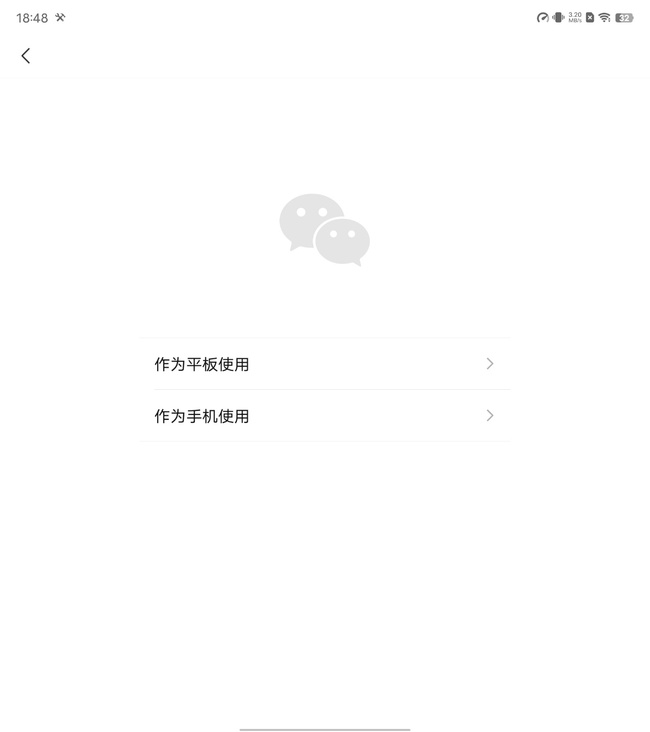Go back using the top-left arrow
The width and height of the screenshot is (650, 732).
coord(26,56)
